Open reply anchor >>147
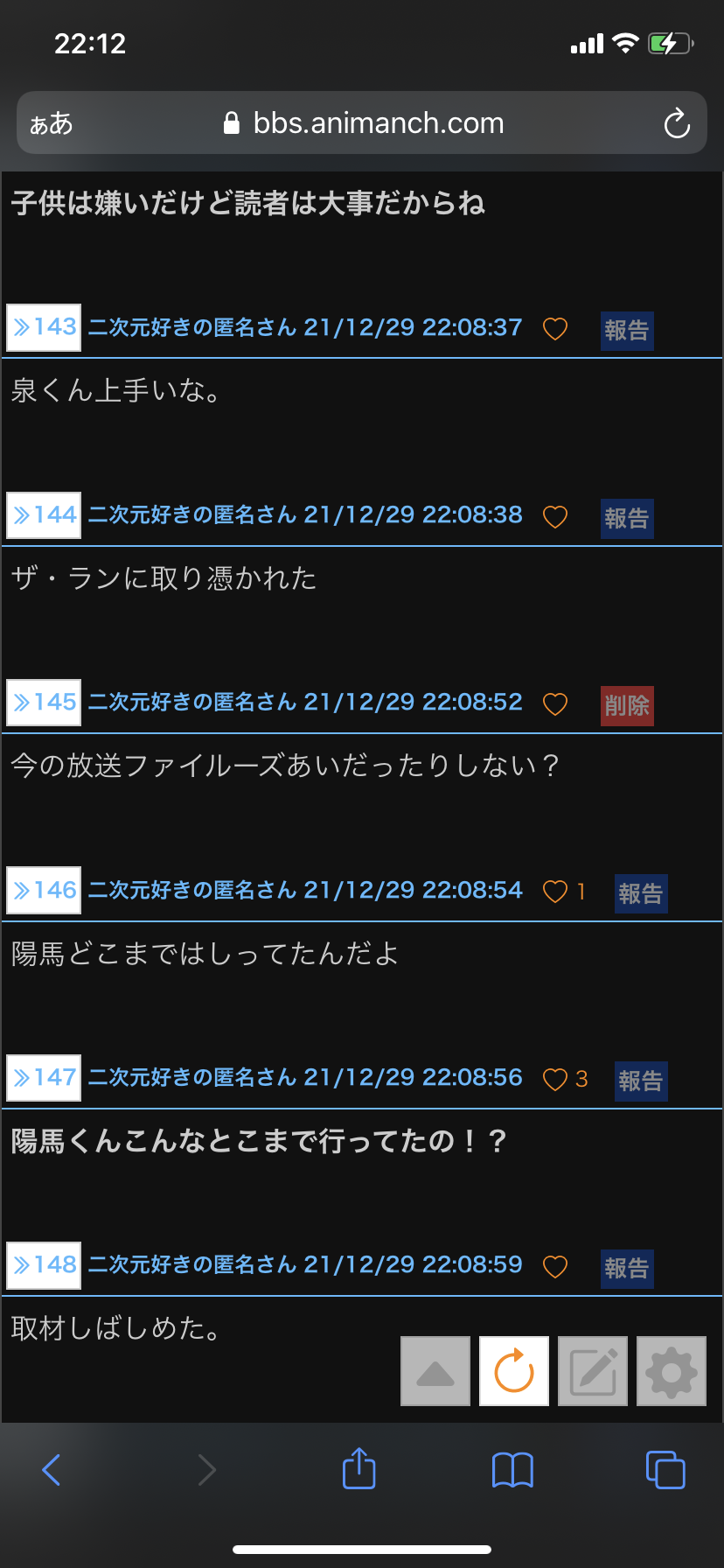Screen dimensions: 724x1568 44,1078
